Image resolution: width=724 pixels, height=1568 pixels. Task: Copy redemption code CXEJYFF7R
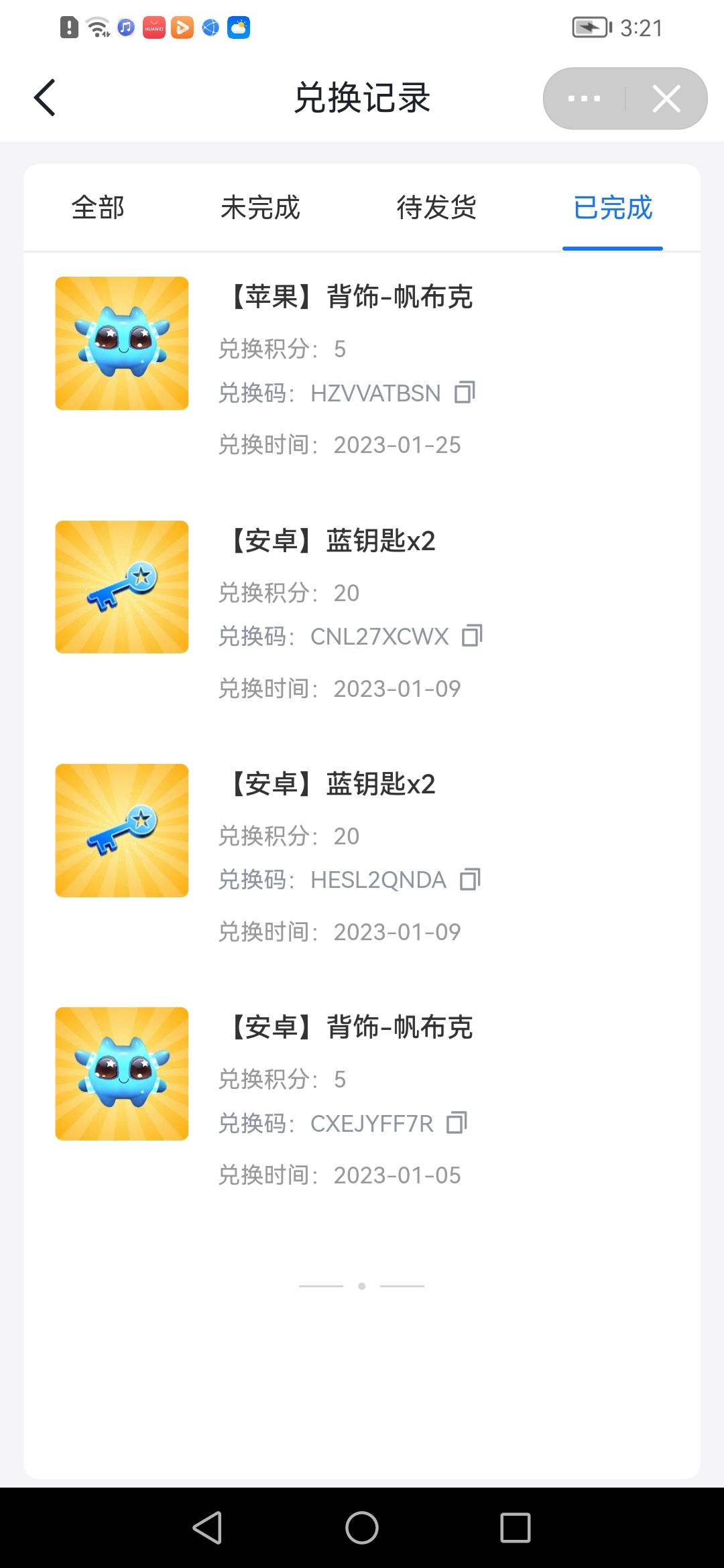click(457, 1122)
